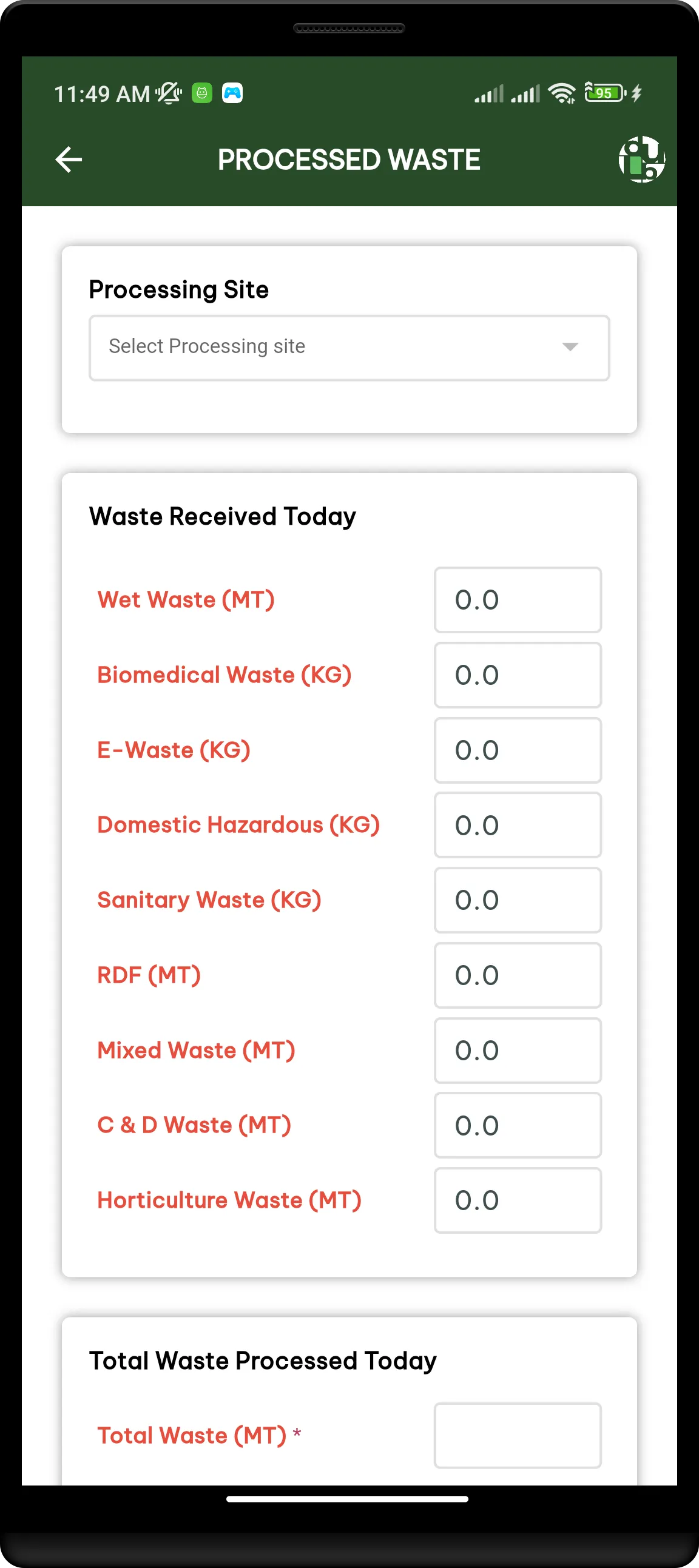
Task: Open the Select Processing site dropdown
Action: [x=349, y=348]
